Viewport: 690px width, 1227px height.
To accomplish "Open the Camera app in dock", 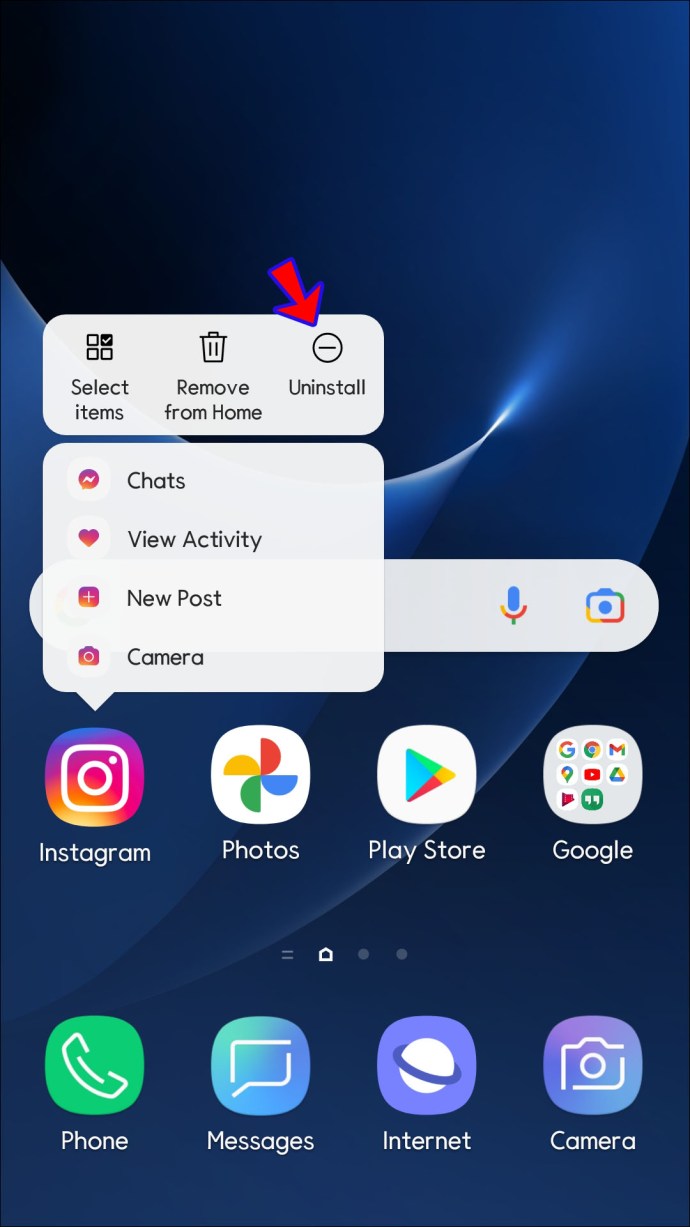I will pos(592,1066).
